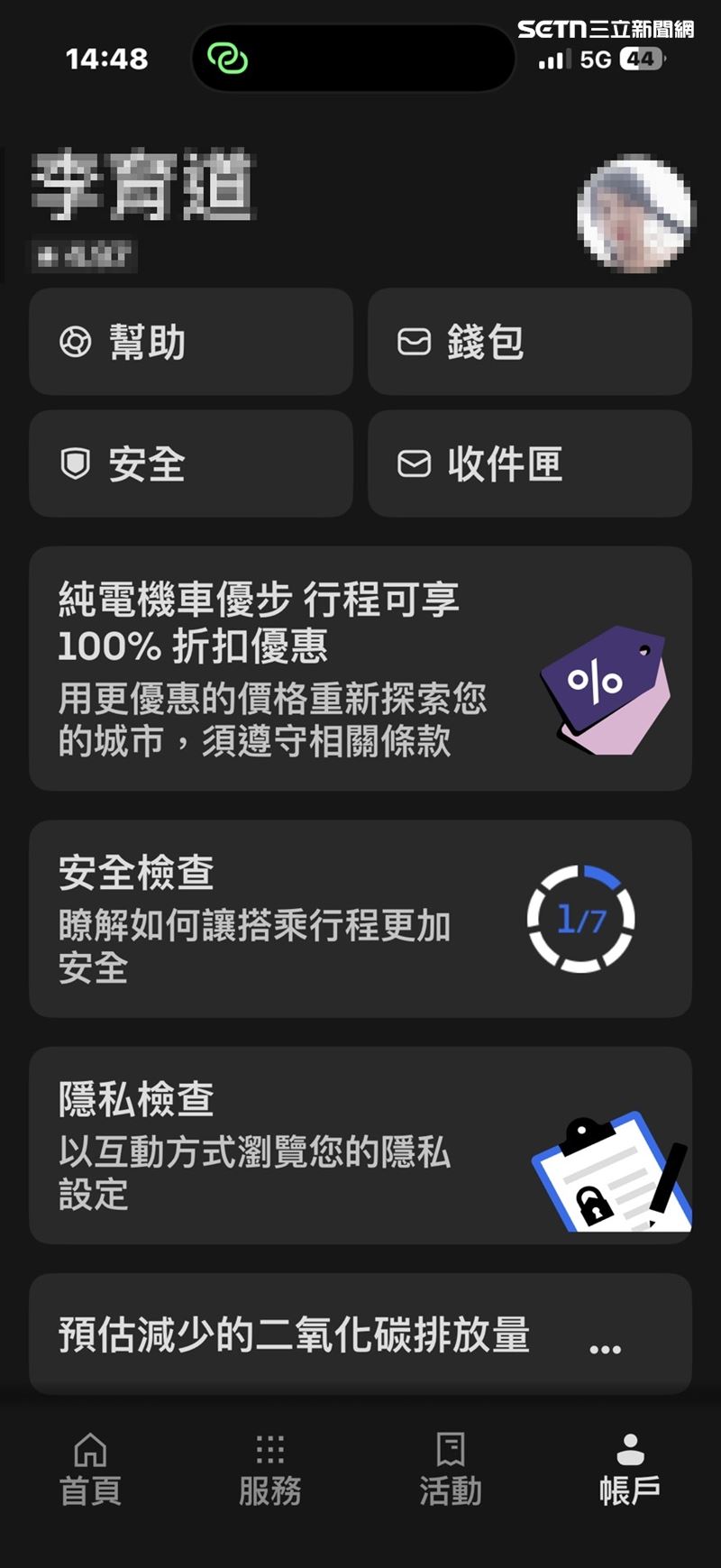Switch to the 服務 services tab
The image size is (721, 1568).
(x=270, y=1470)
